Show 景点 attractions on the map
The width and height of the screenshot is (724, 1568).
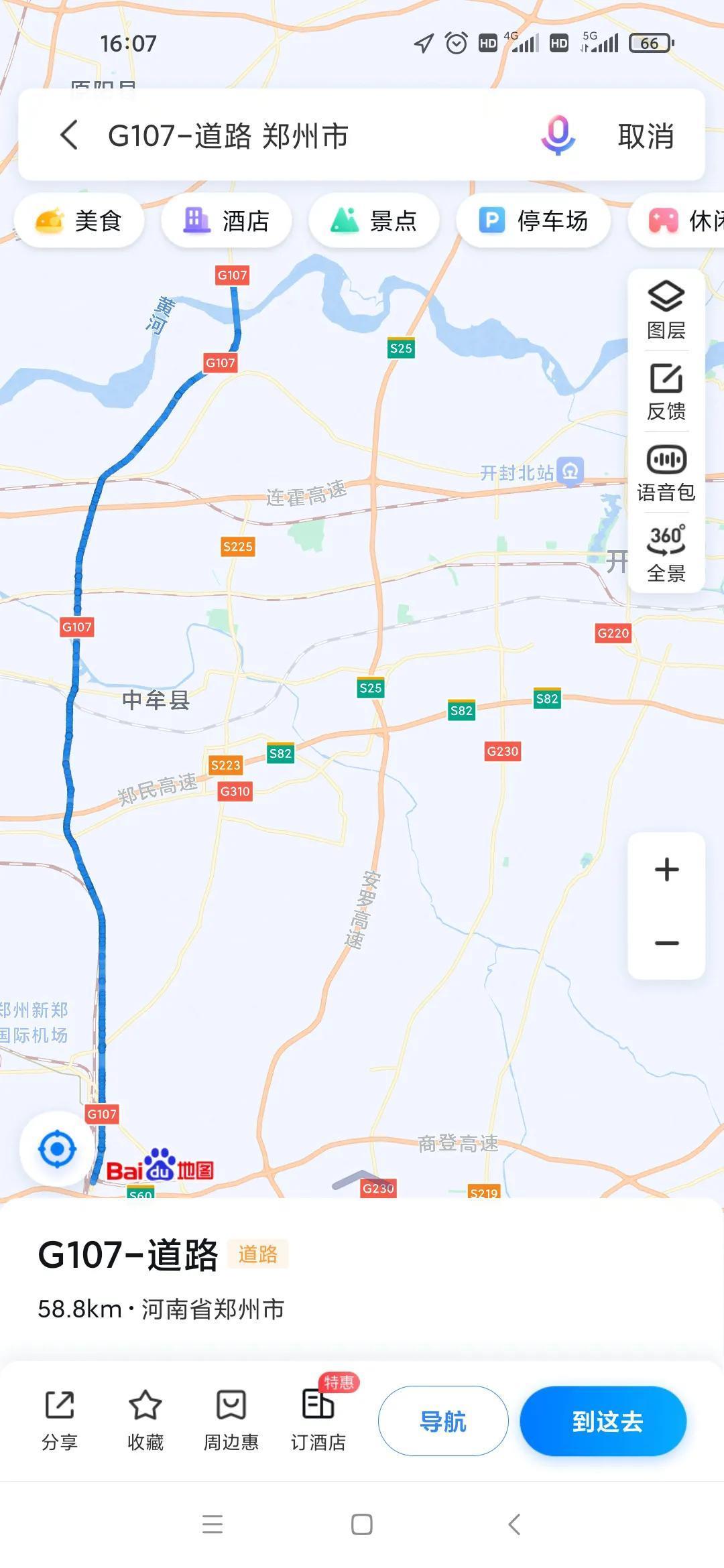coord(374,220)
